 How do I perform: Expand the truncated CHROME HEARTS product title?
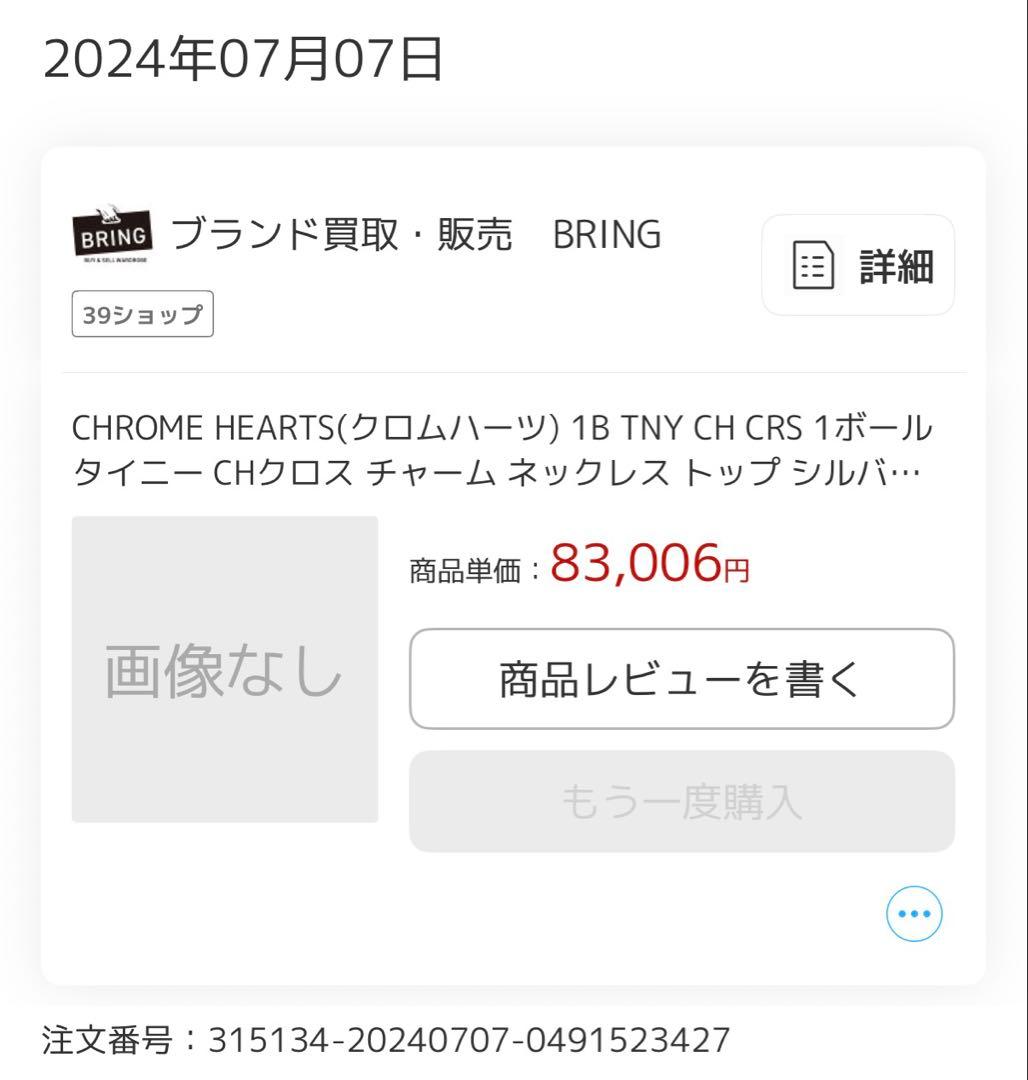click(x=500, y=452)
